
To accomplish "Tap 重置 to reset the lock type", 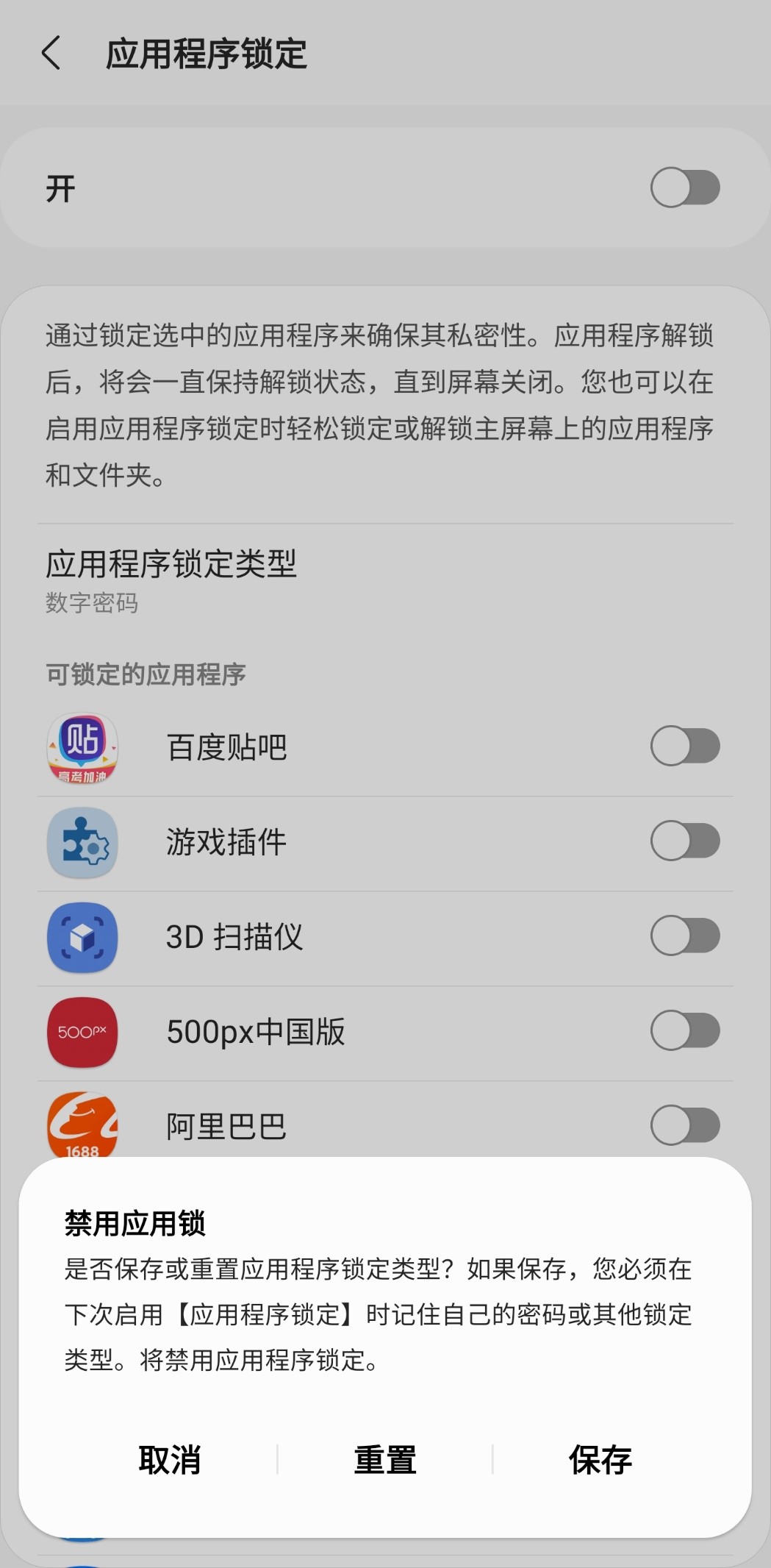I will [x=384, y=1460].
